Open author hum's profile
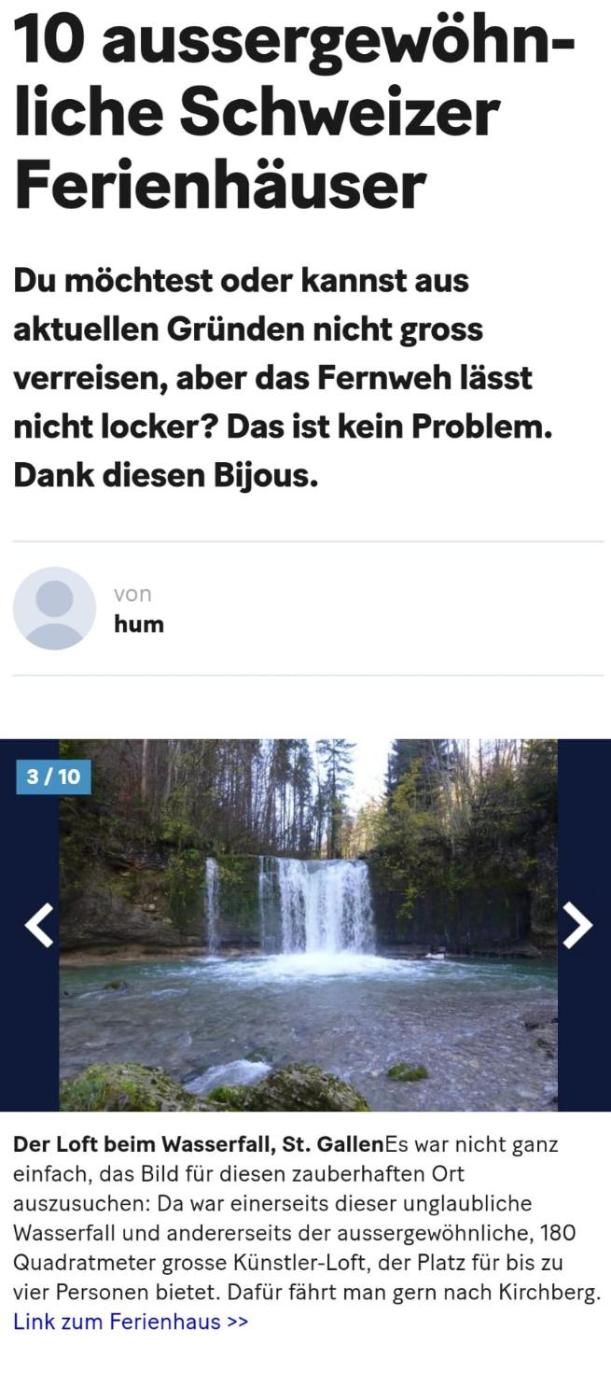The width and height of the screenshot is (611, 1400). [x=138, y=625]
